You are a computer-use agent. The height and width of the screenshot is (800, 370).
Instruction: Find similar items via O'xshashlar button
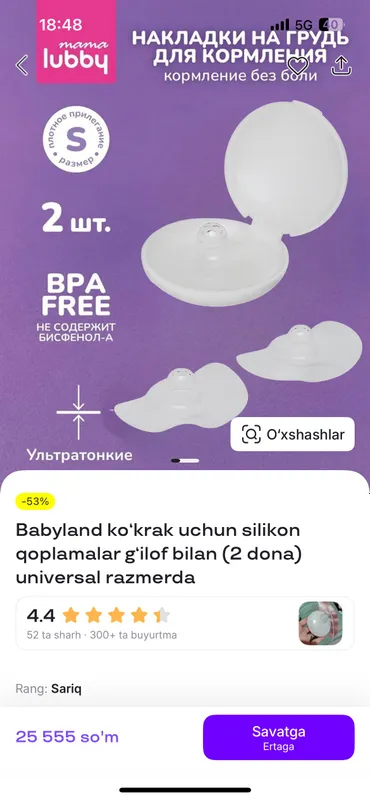292,434
